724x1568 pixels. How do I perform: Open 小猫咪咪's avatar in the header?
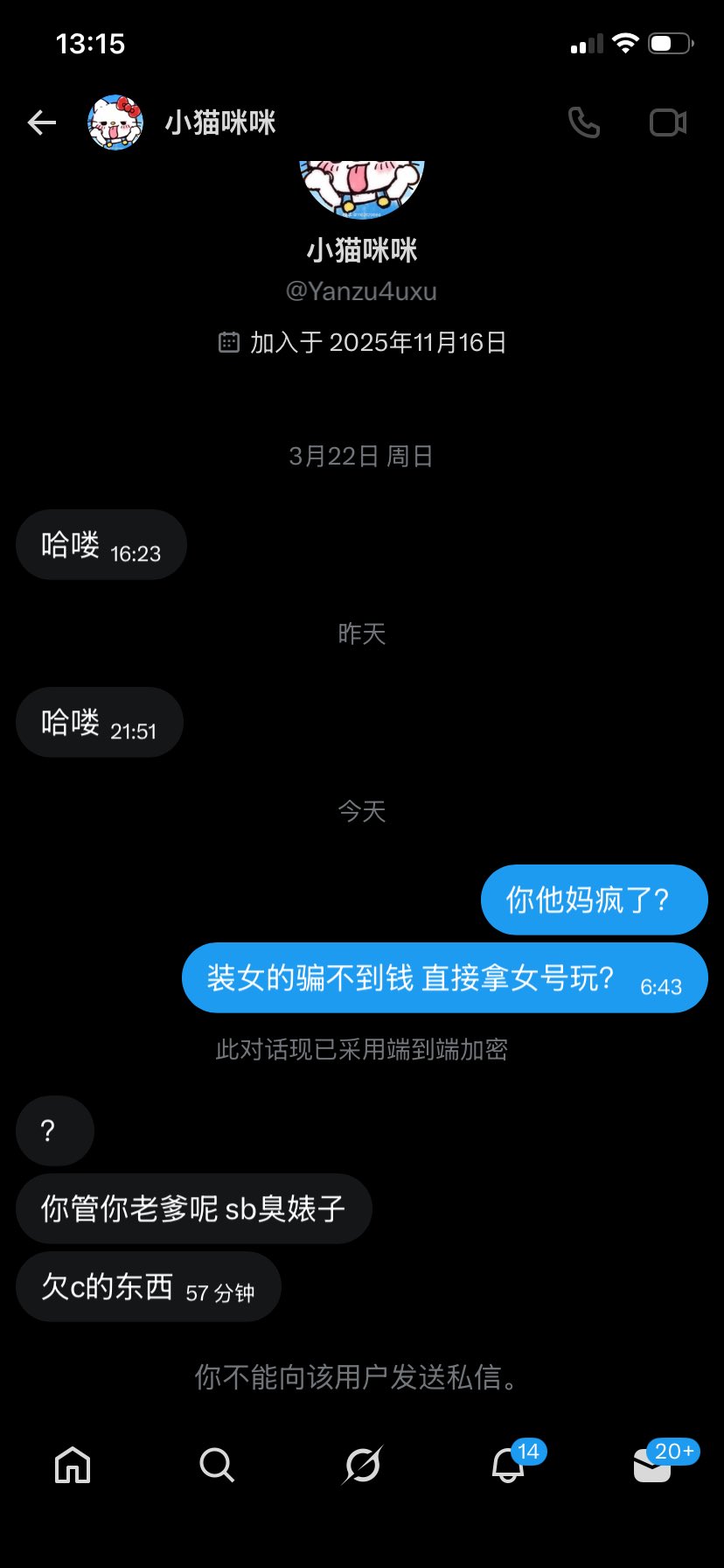click(115, 122)
